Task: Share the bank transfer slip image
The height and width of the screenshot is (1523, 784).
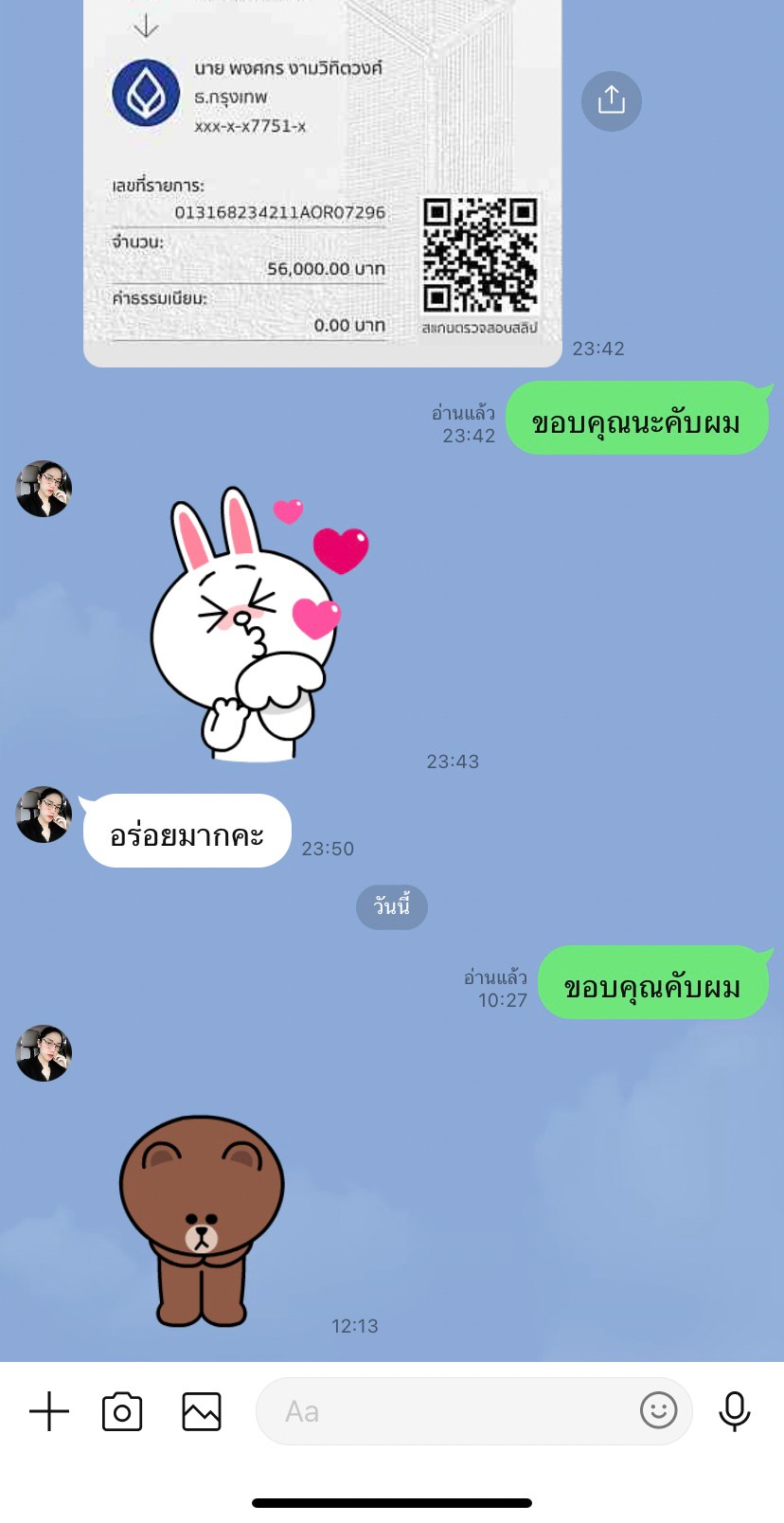Action: click(x=611, y=100)
